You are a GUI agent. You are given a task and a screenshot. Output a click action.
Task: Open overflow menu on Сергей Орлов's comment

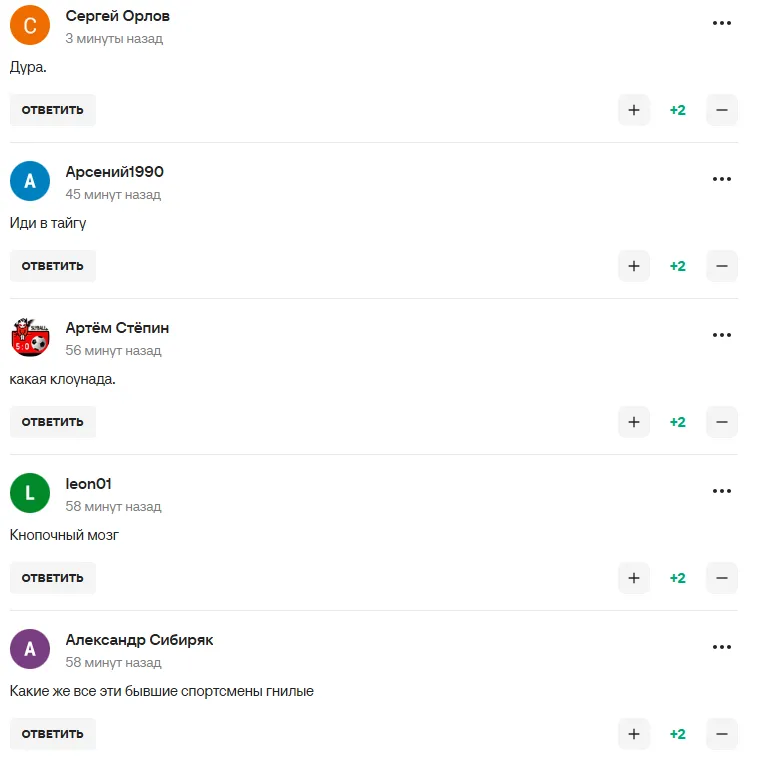pyautogui.click(x=722, y=23)
